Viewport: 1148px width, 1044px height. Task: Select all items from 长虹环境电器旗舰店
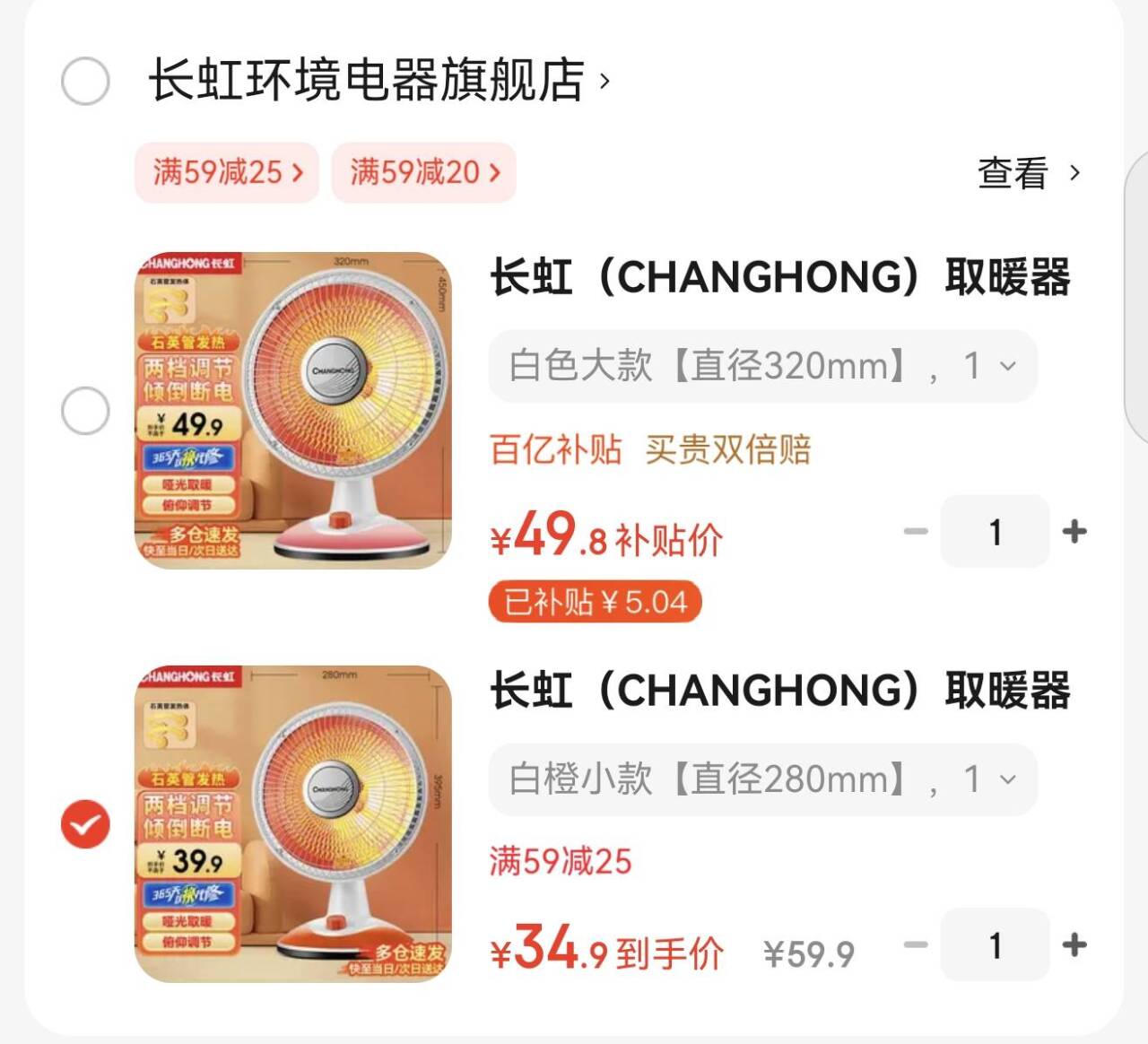coord(85,81)
